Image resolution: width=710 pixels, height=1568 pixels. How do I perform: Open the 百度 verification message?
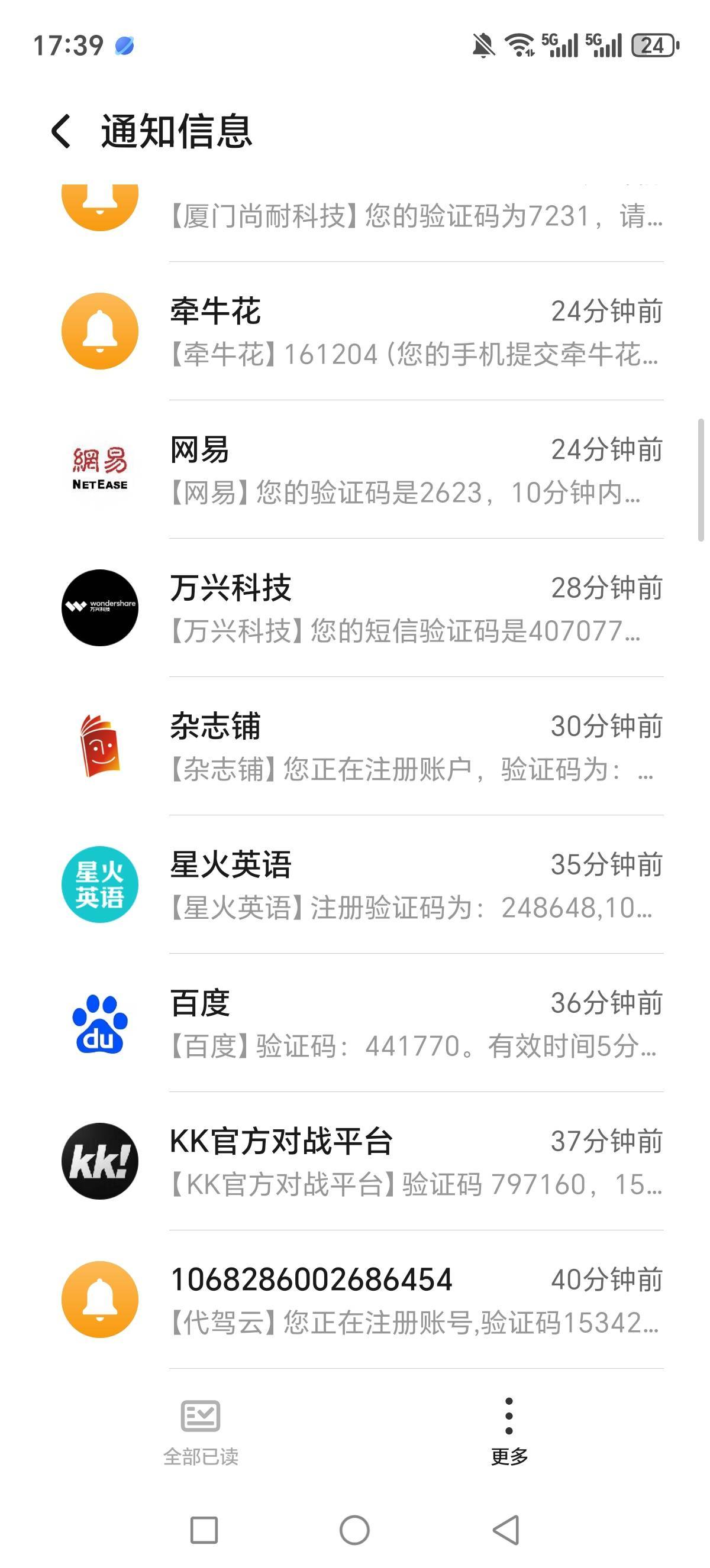(415, 1023)
